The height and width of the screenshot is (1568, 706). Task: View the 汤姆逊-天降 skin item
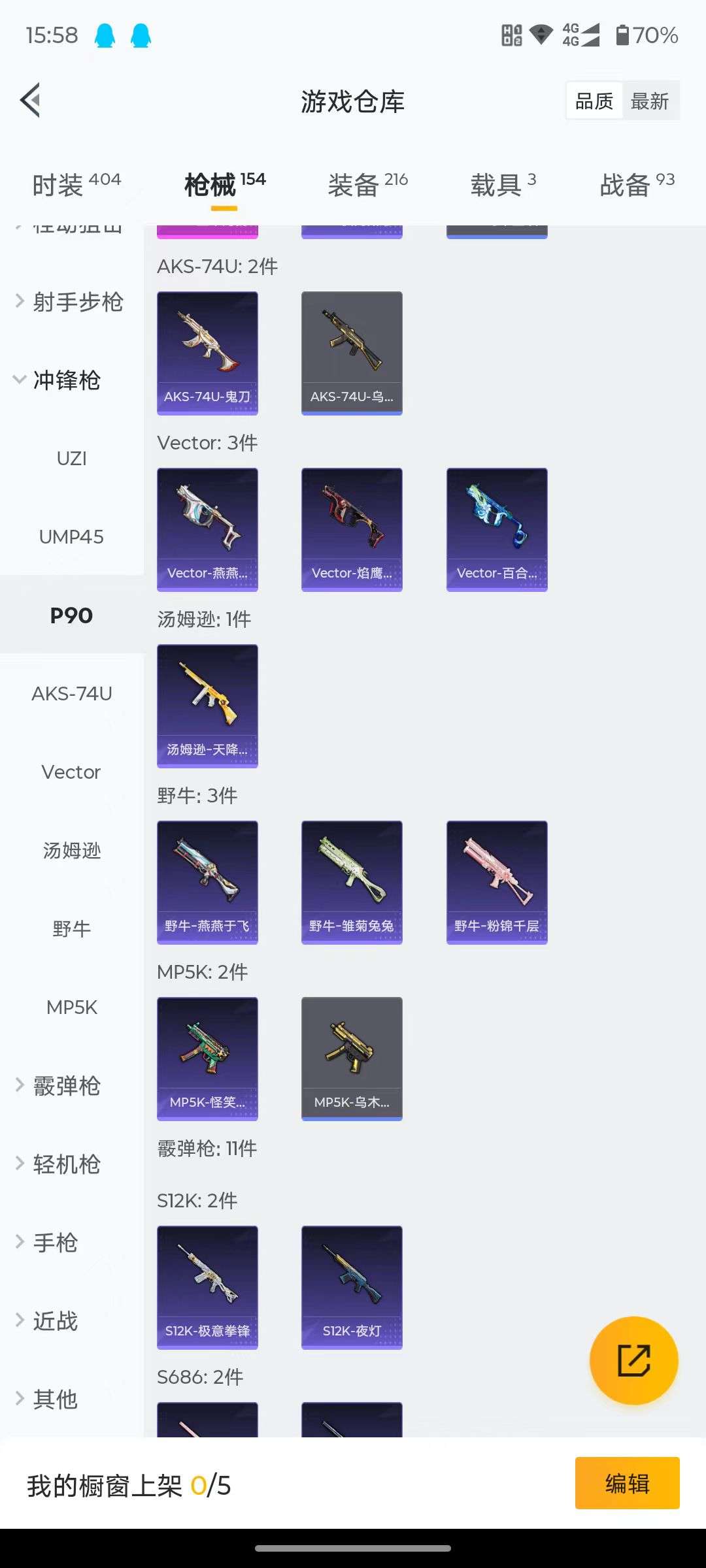pyautogui.click(x=207, y=706)
